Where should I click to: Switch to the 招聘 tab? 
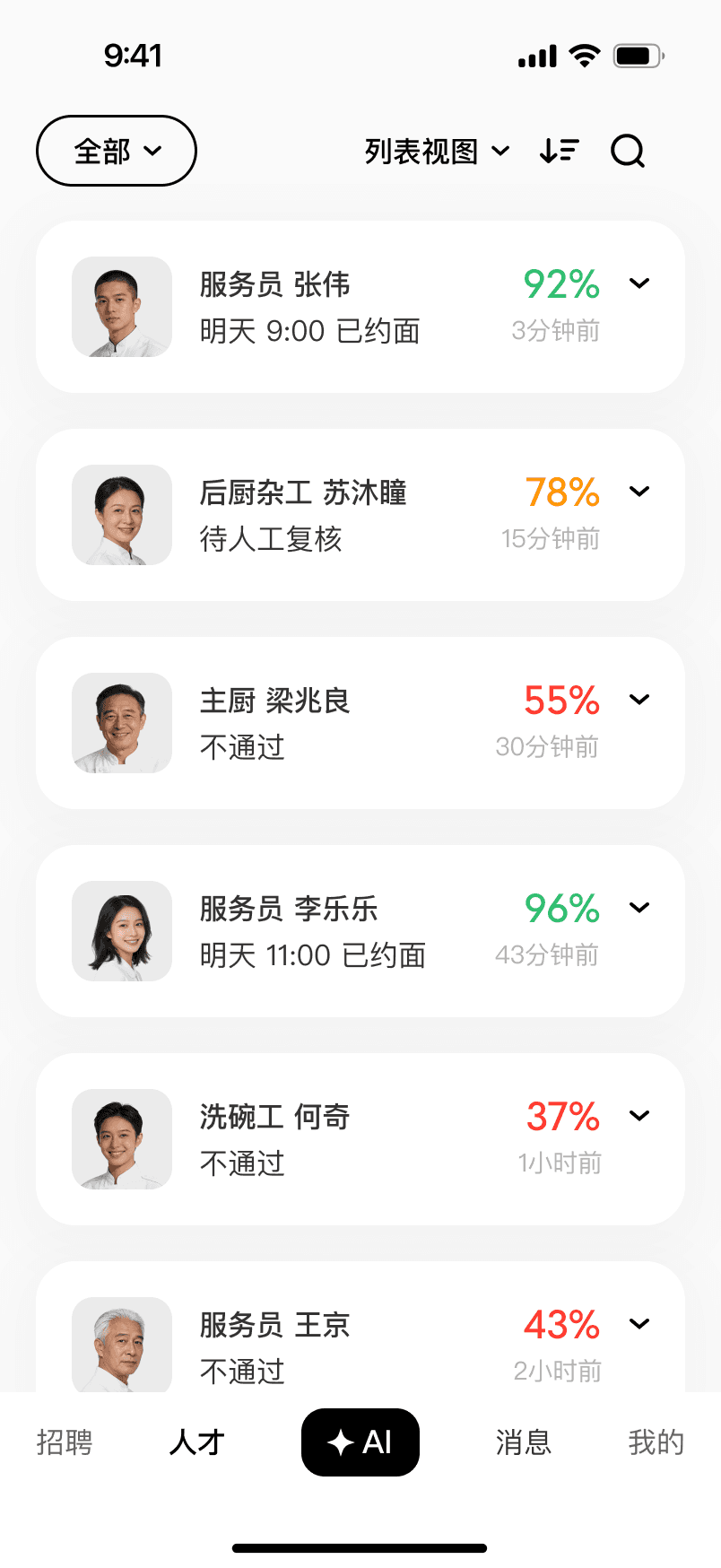click(65, 1442)
